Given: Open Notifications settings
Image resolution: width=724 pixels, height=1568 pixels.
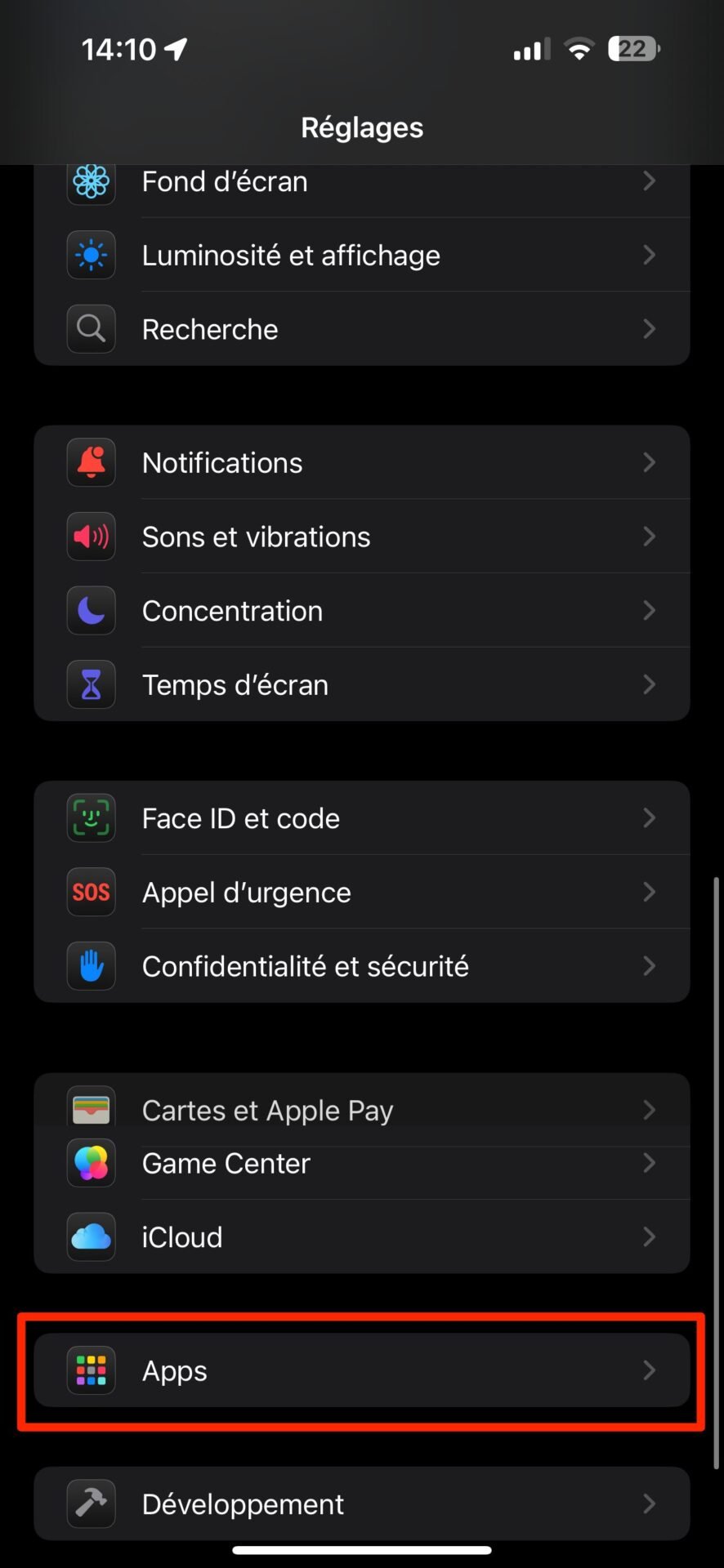Looking at the screenshot, I should point(362,462).
